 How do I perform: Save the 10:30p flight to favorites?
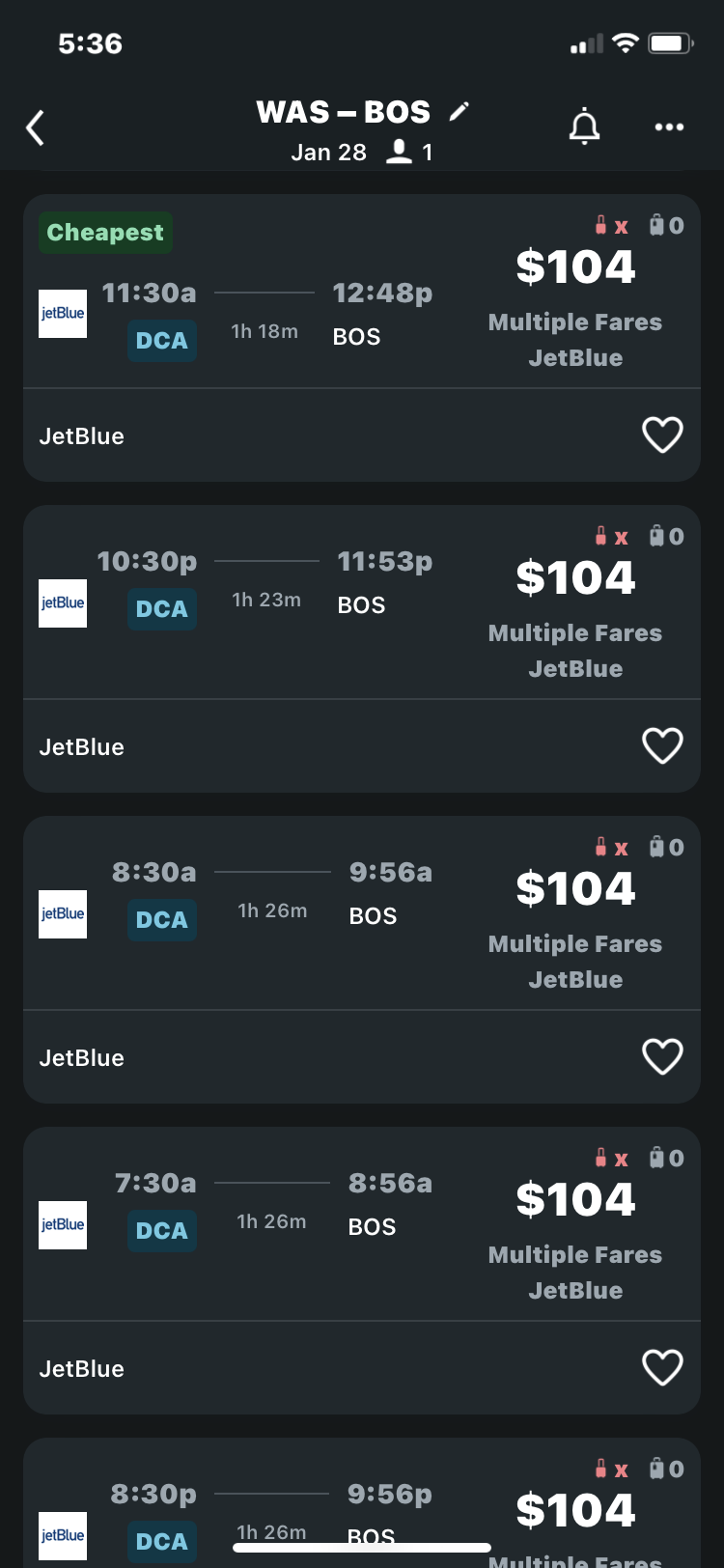662,746
